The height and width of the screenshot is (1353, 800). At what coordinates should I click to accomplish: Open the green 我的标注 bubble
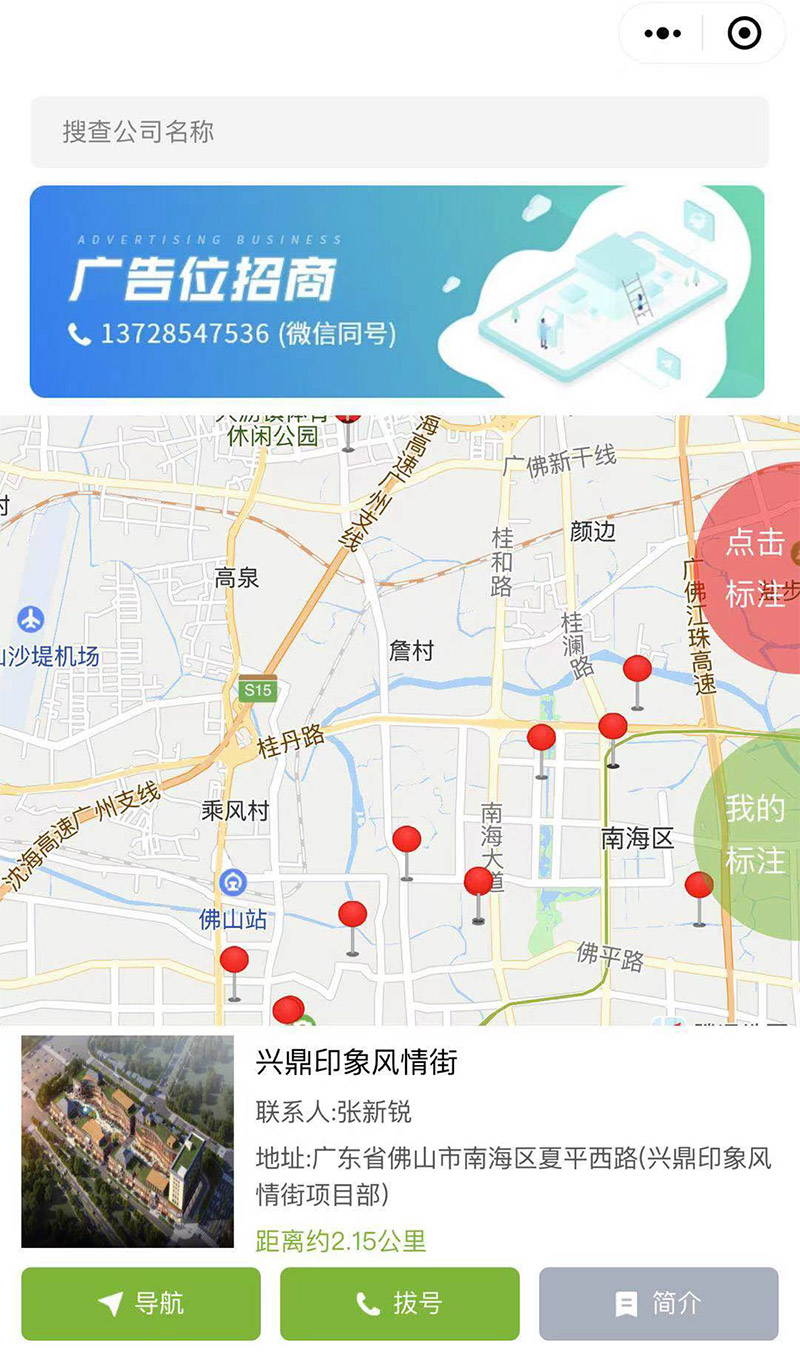[x=752, y=834]
